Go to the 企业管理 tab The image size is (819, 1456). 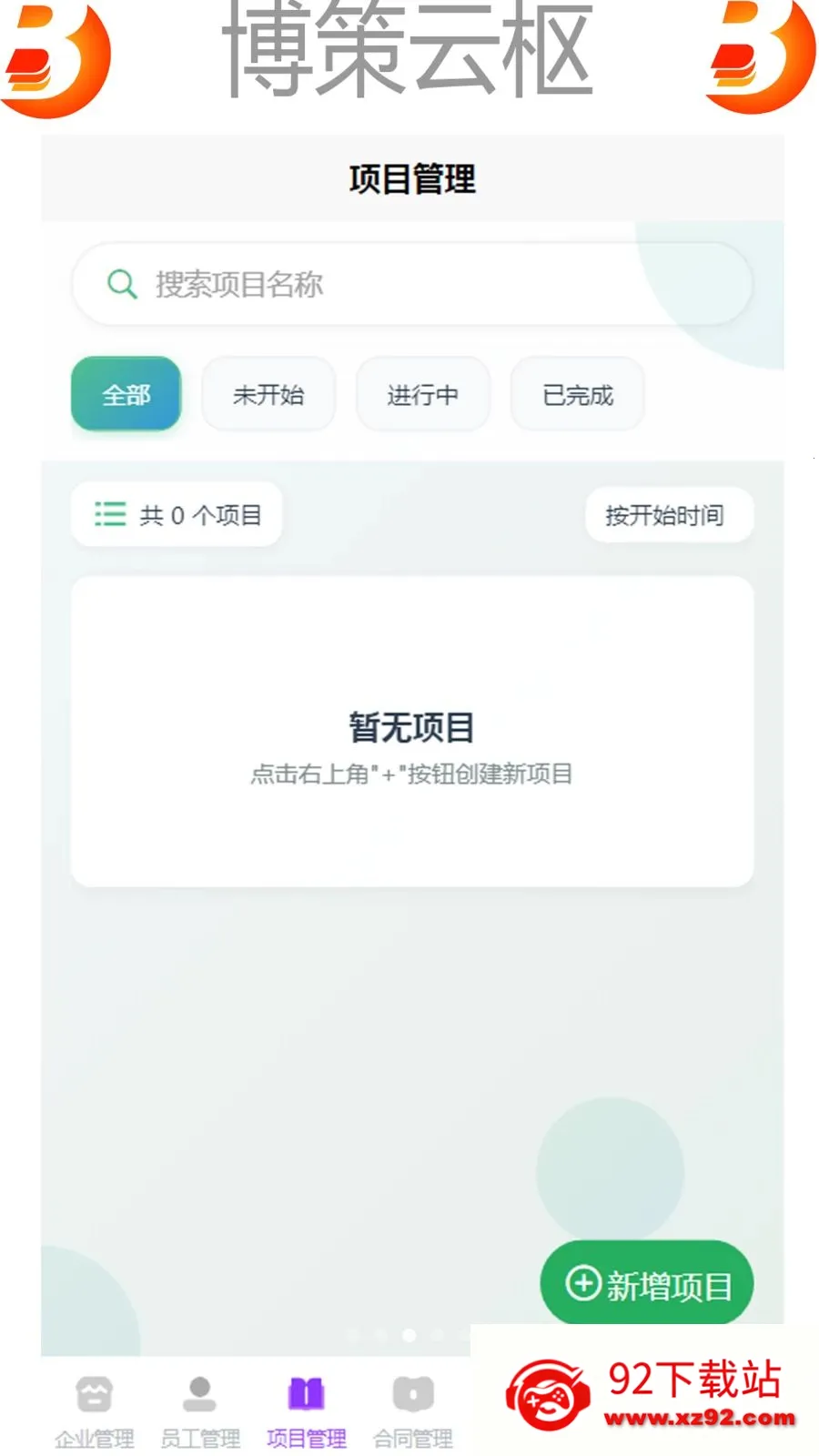click(95, 1411)
